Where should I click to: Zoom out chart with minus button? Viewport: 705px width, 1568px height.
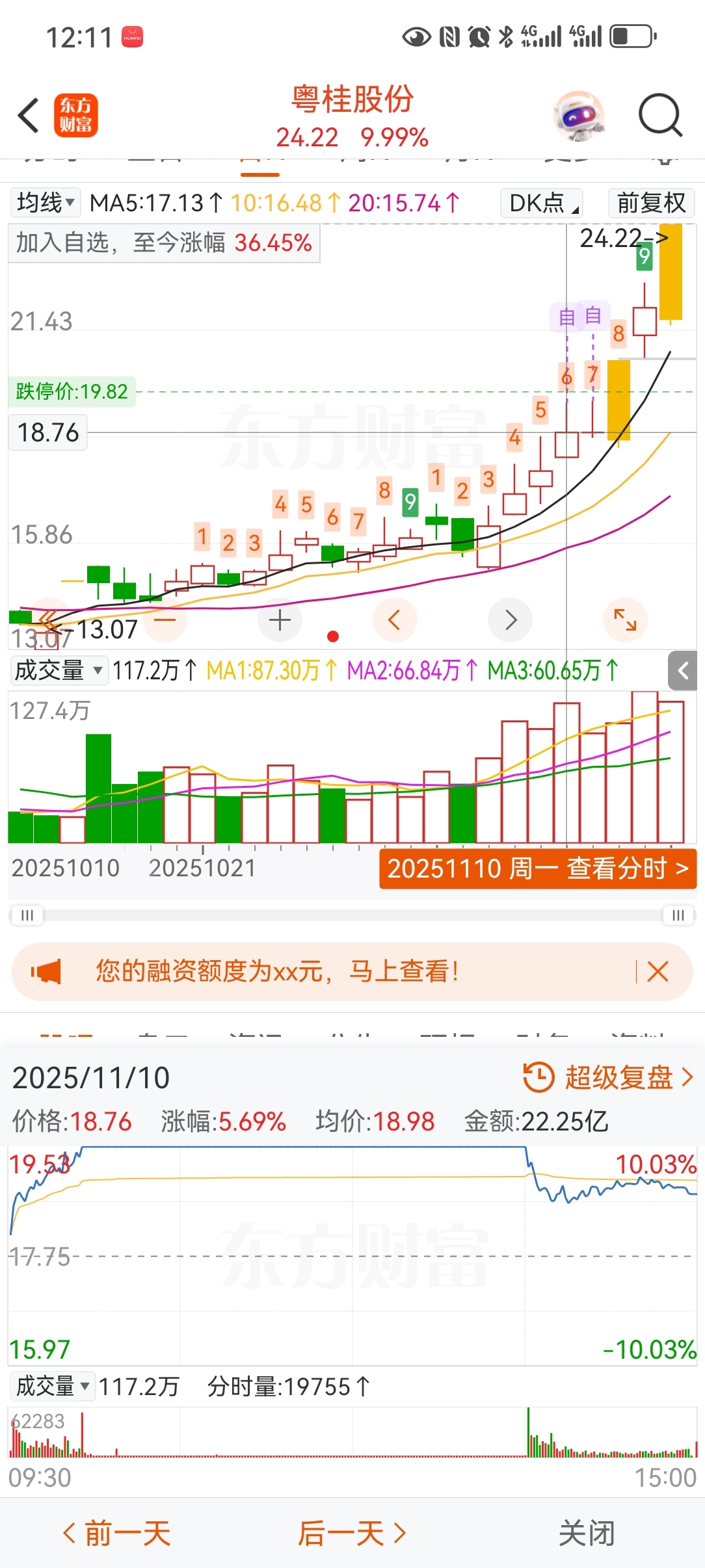click(x=165, y=620)
